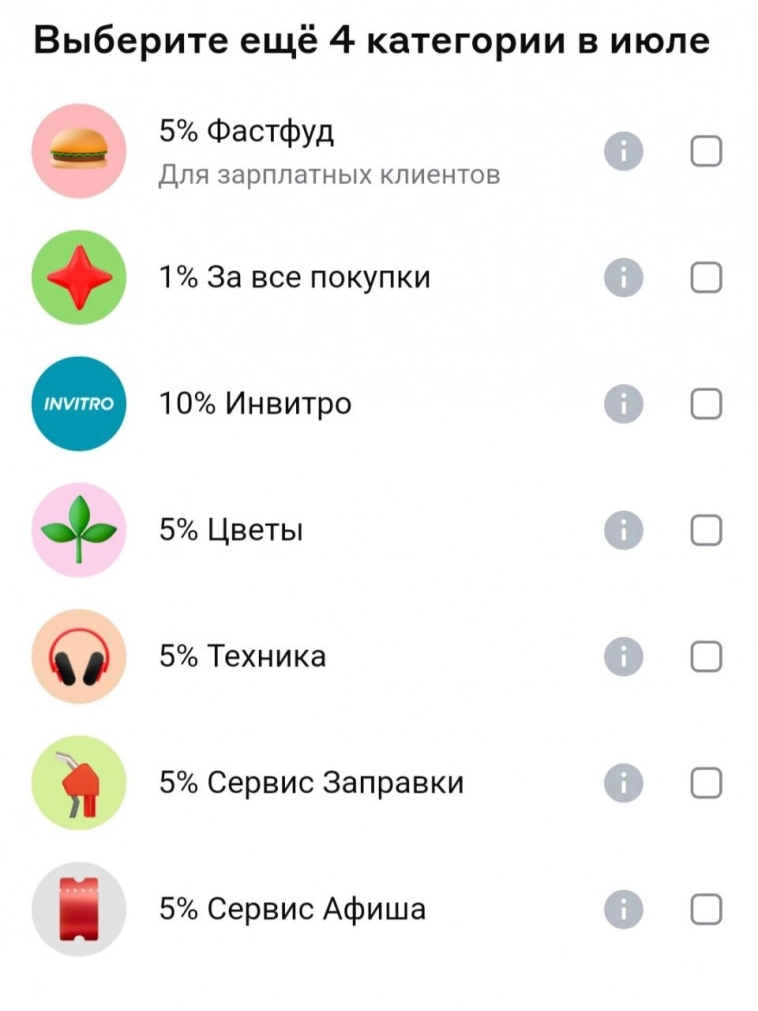Open info details for 10% Инвитро

pos(622,403)
